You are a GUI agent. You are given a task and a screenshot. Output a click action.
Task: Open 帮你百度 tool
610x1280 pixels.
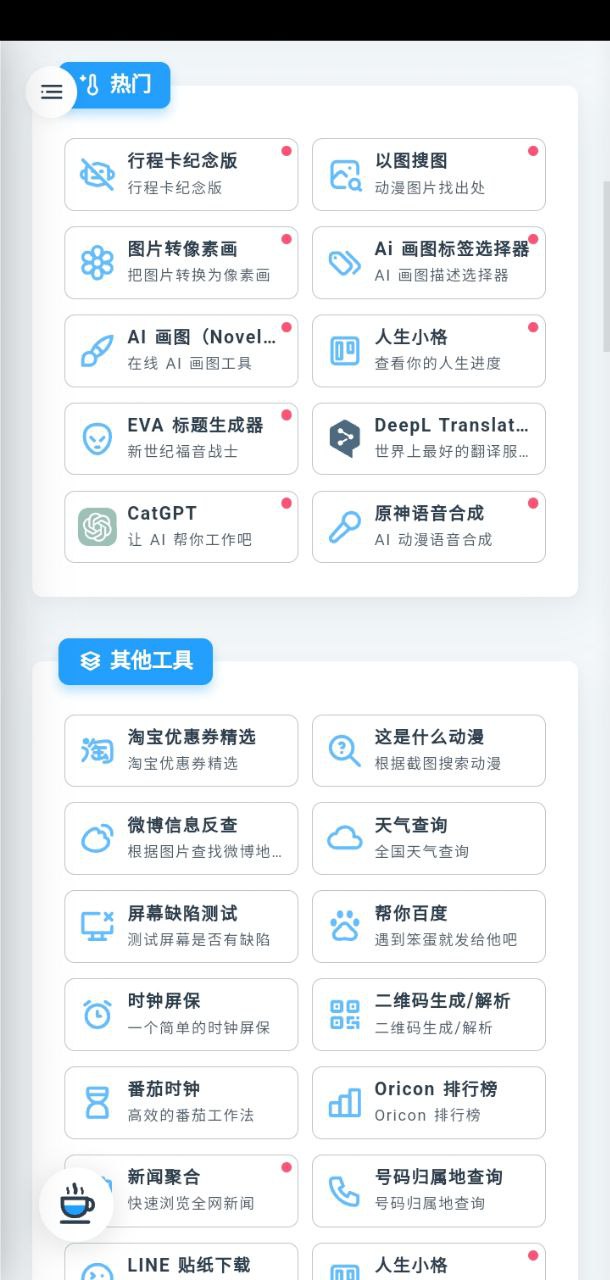coord(429,927)
